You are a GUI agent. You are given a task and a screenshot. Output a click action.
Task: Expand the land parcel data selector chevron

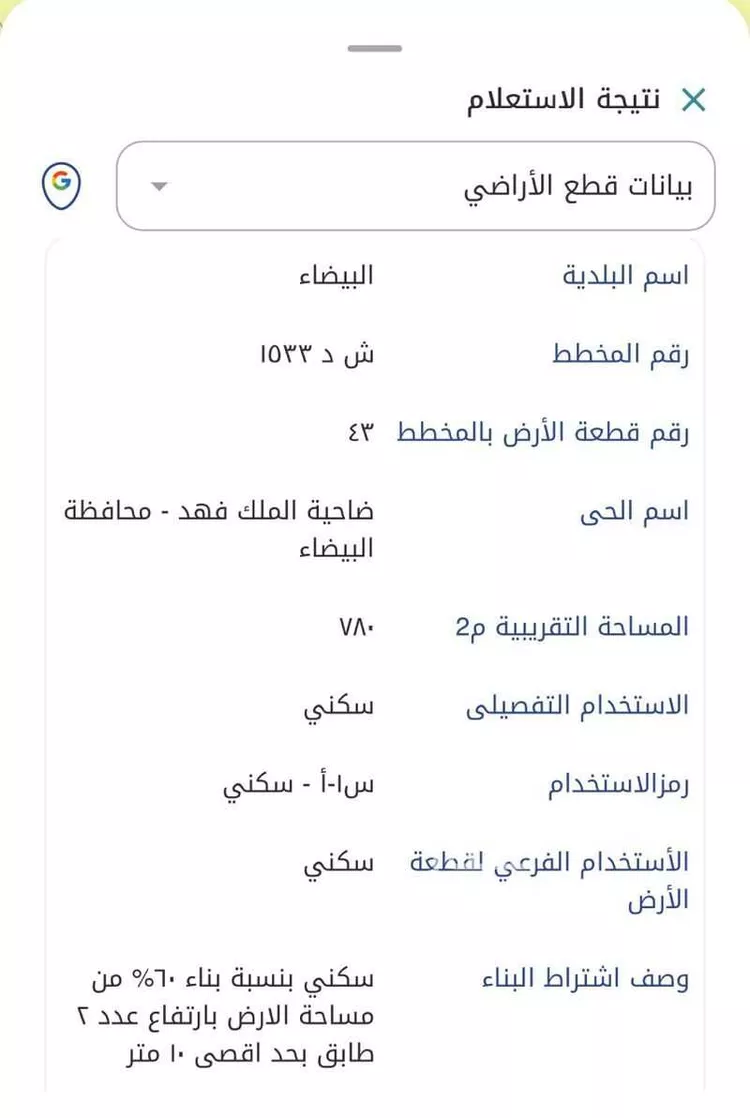click(x=157, y=185)
